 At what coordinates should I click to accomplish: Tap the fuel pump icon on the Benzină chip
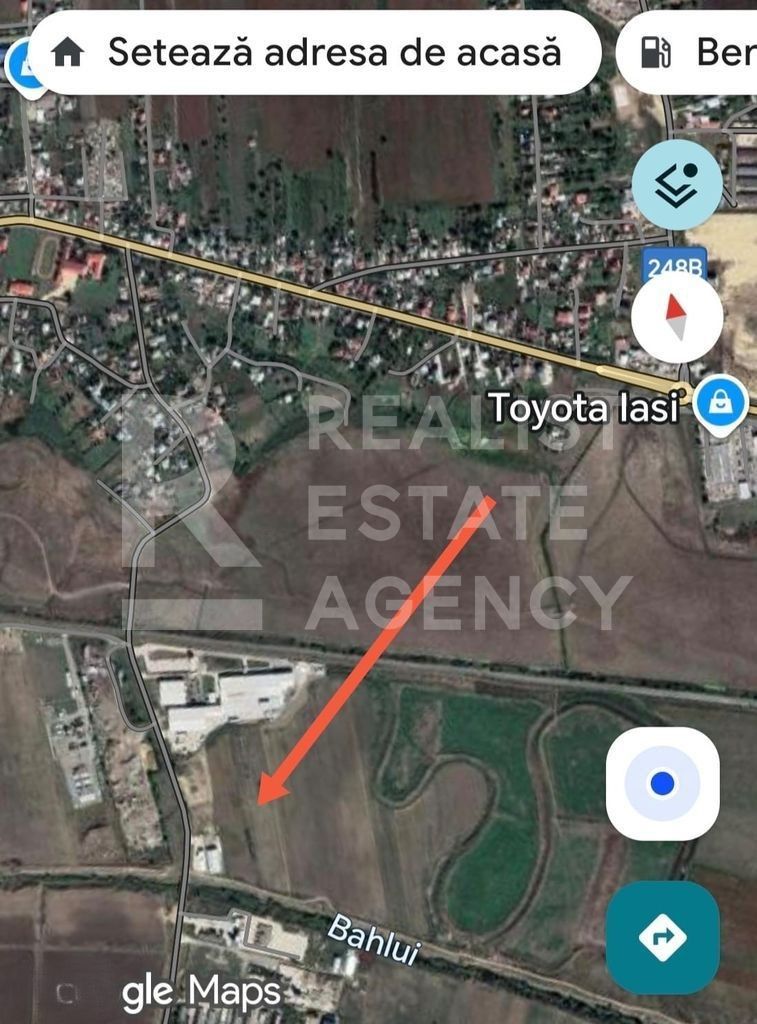tap(657, 54)
